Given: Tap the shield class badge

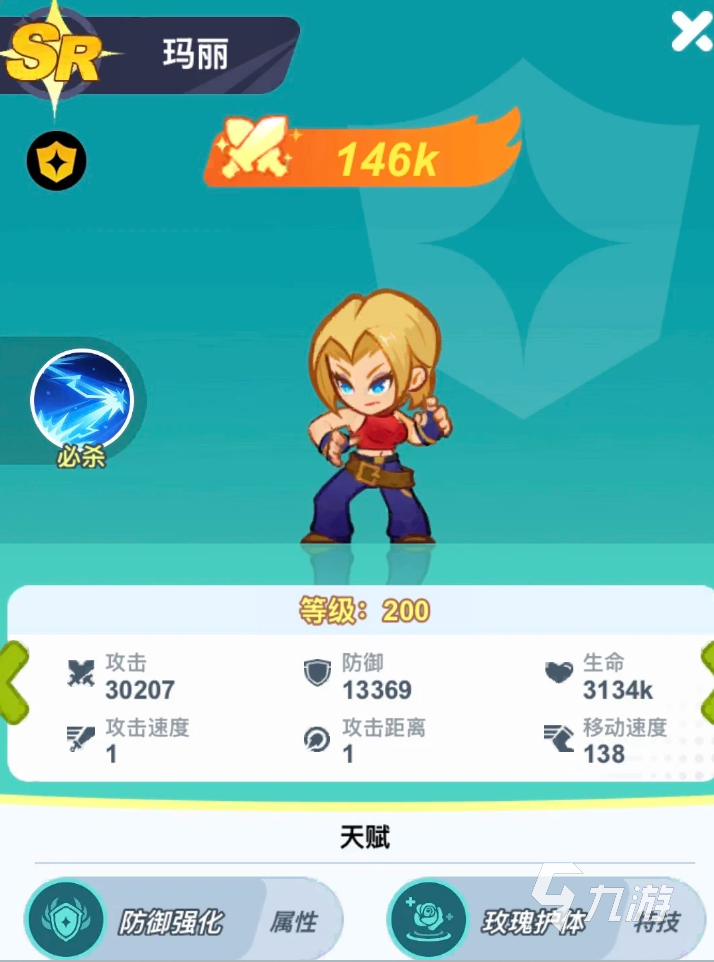Looking at the screenshot, I should [x=57, y=162].
